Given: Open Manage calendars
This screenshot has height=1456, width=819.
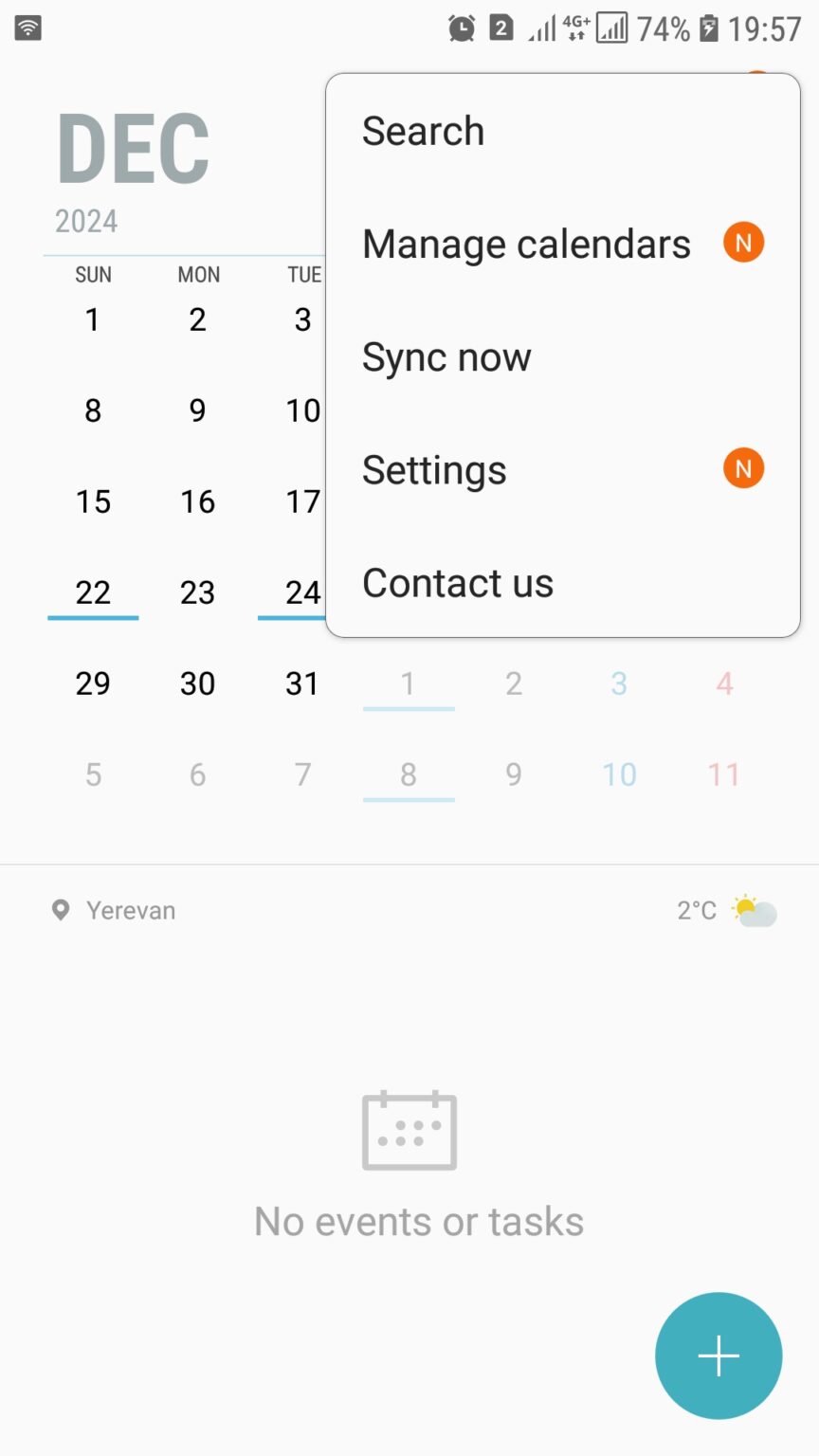Looking at the screenshot, I should [x=563, y=244].
